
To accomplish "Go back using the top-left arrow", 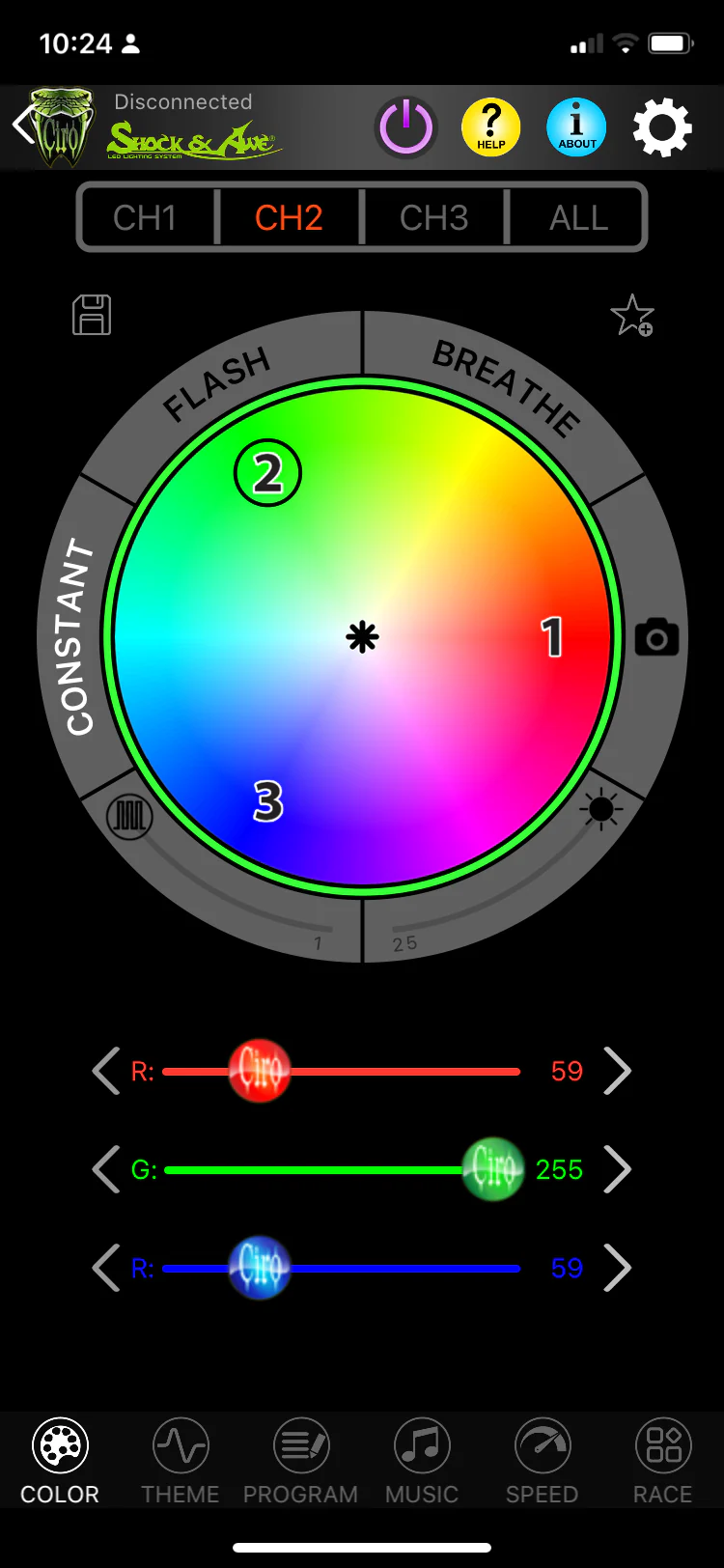I will [23, 126].
